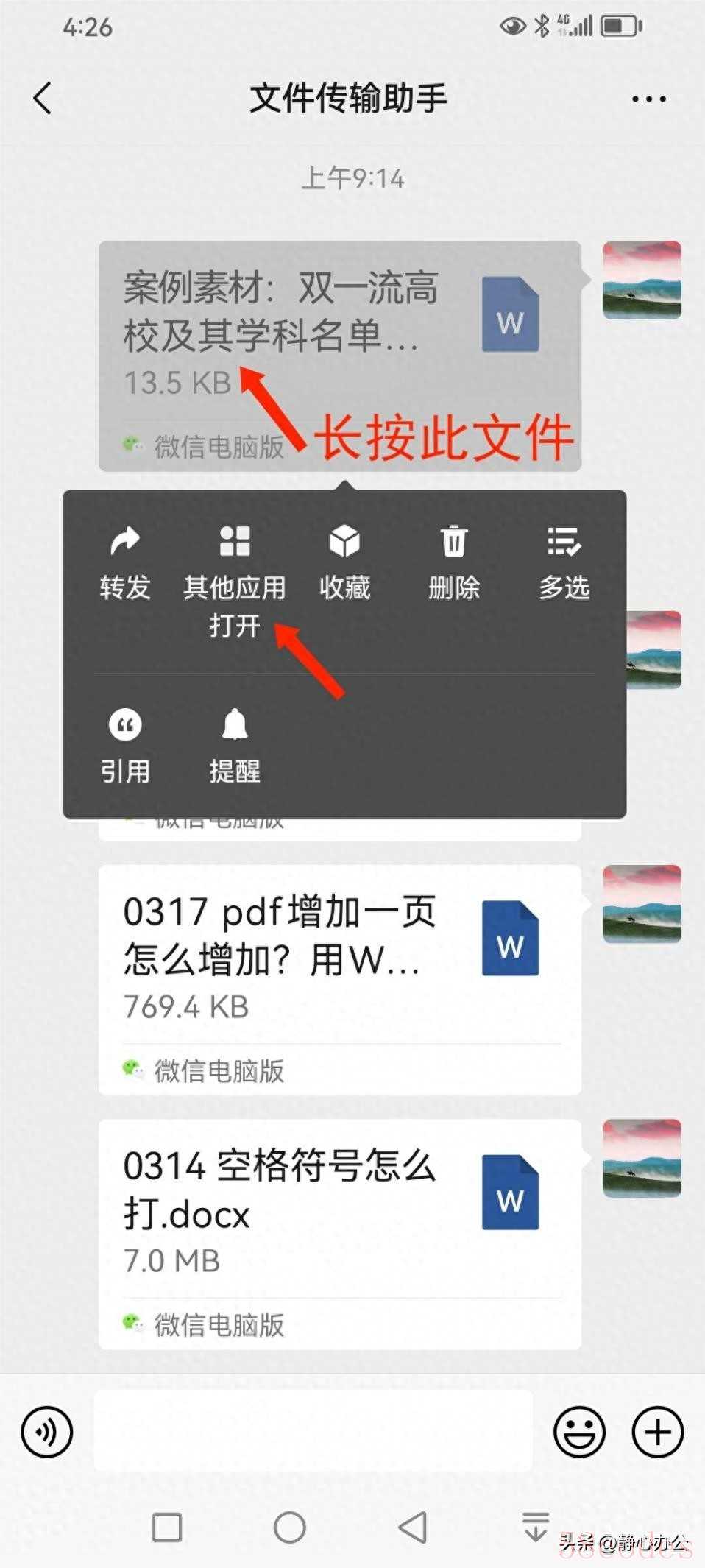Image resolution: width=705 pixels, height=1568 pixels.
Task: Delete the file with 删除
Action: 454,562
